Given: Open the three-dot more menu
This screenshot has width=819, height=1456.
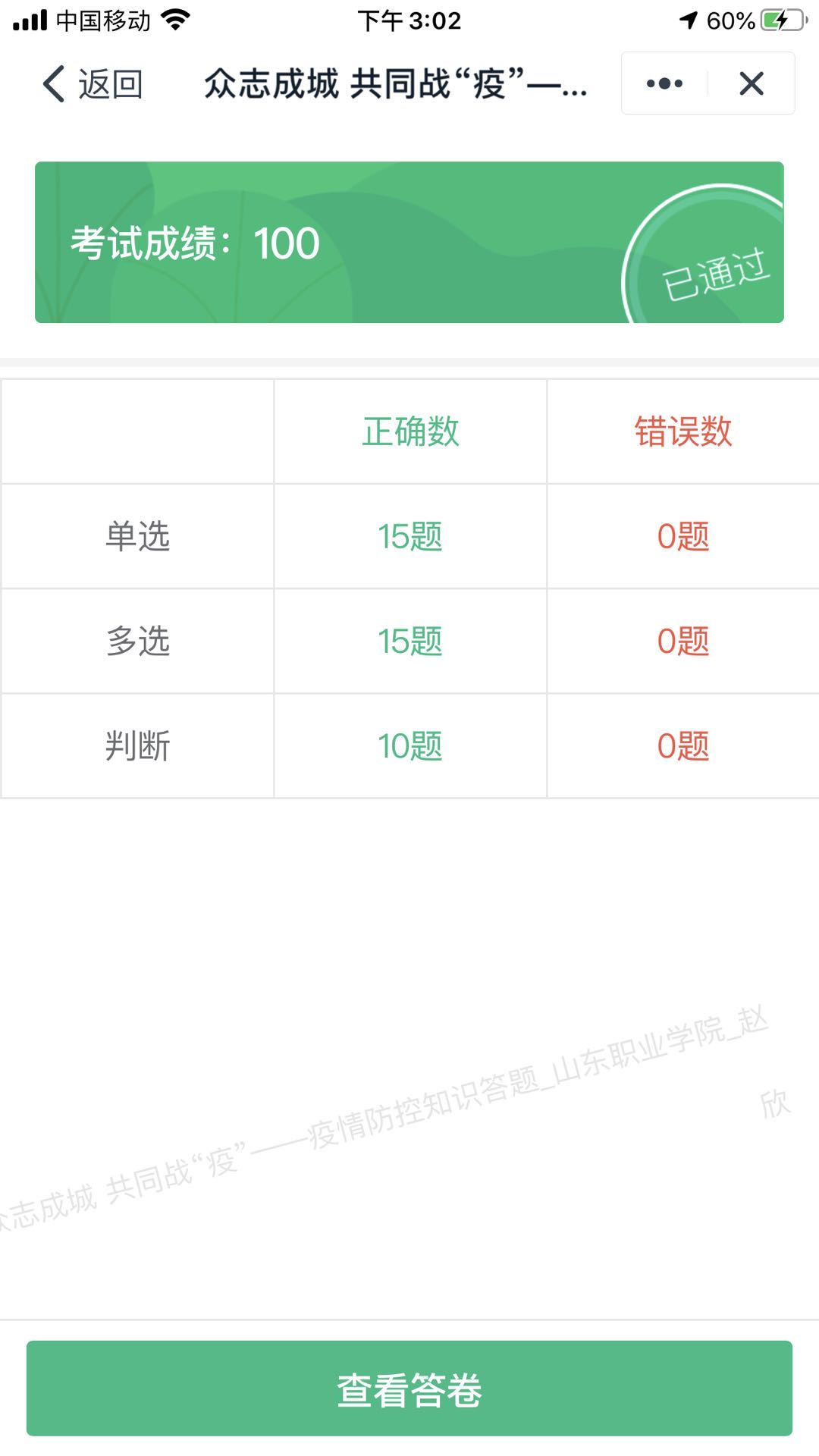Looking at the screenshot, I should click(664, 83).
